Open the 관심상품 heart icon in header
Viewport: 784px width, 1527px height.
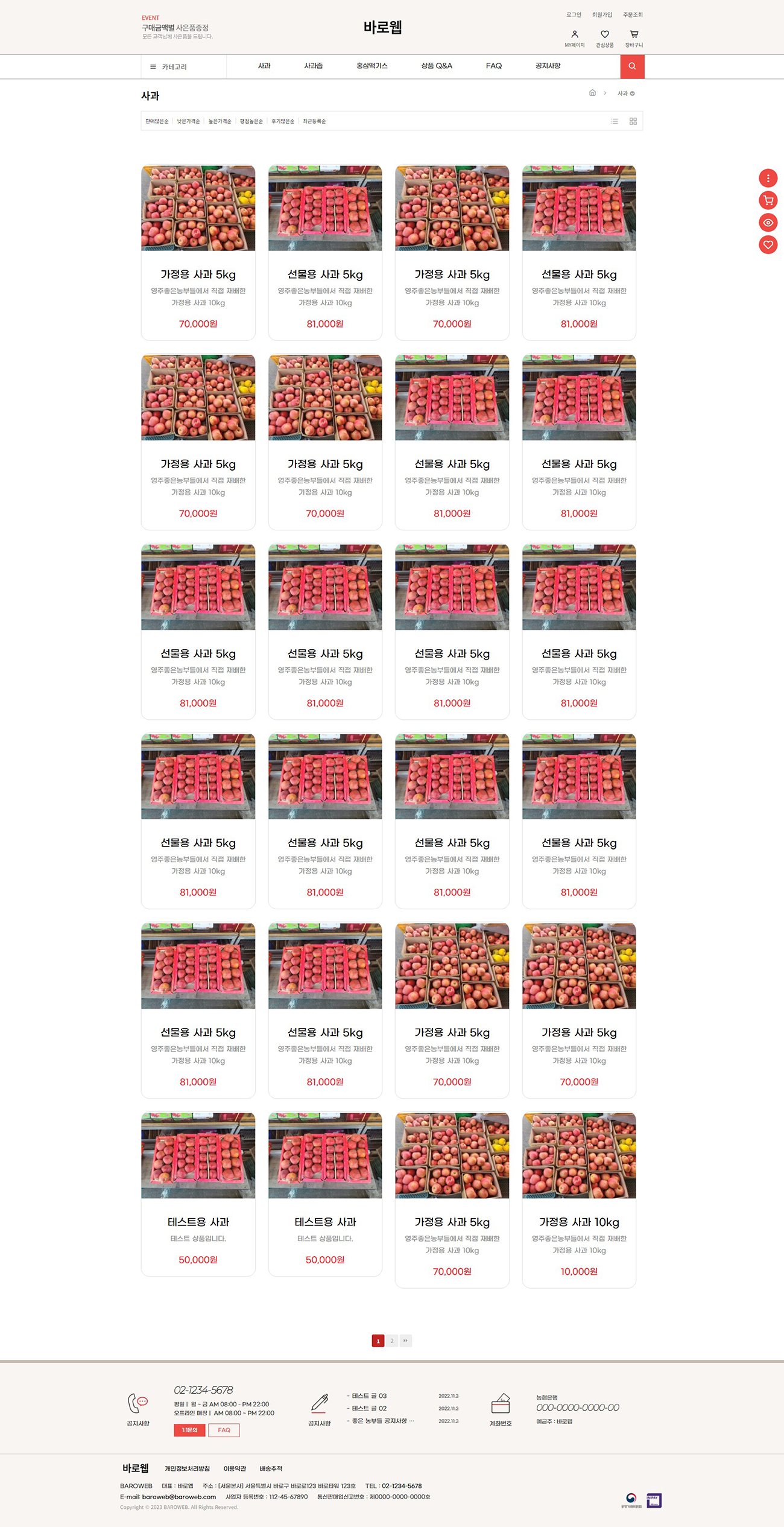[604, 38]
